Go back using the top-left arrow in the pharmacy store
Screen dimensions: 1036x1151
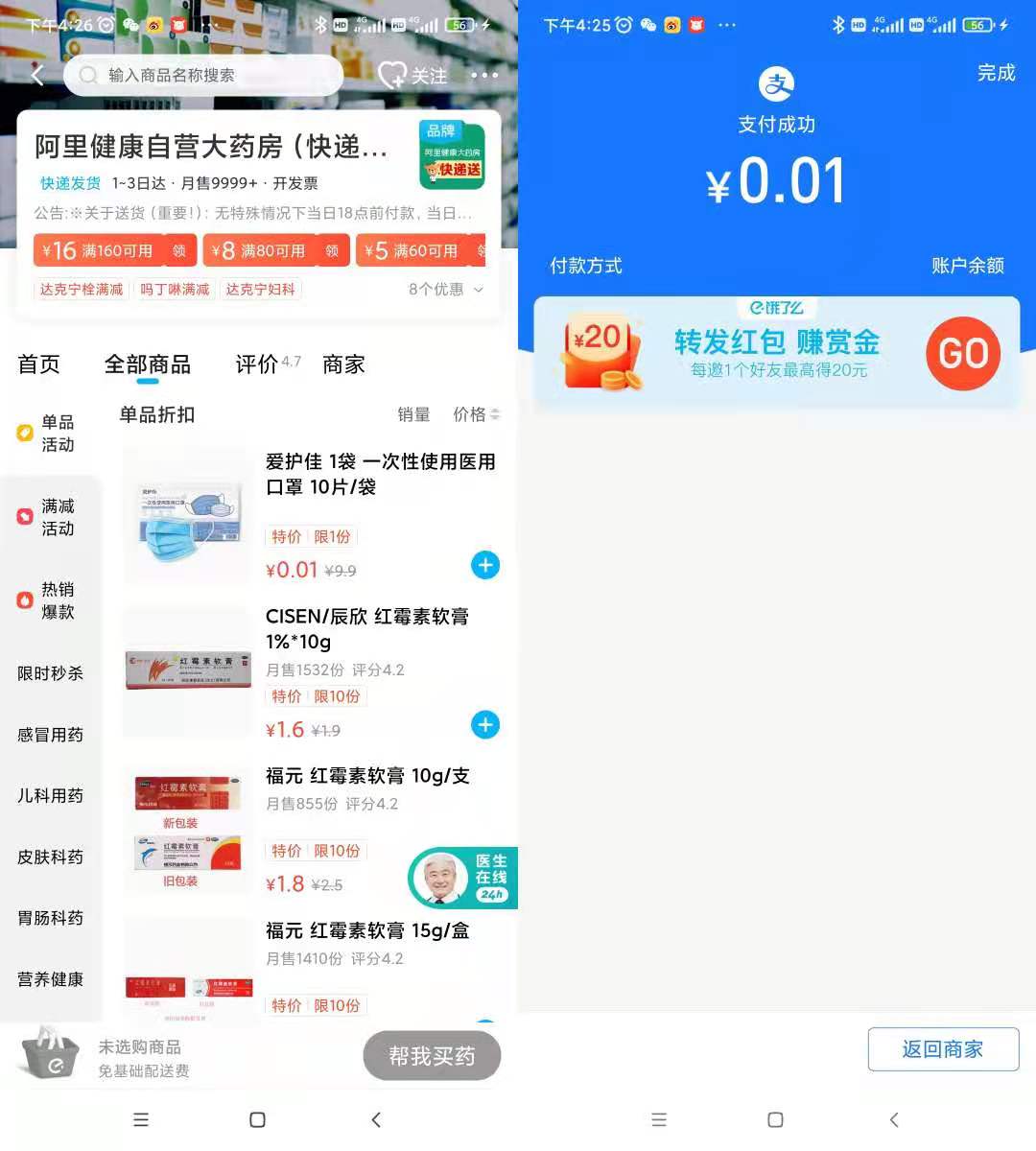(x=37, y=75)
